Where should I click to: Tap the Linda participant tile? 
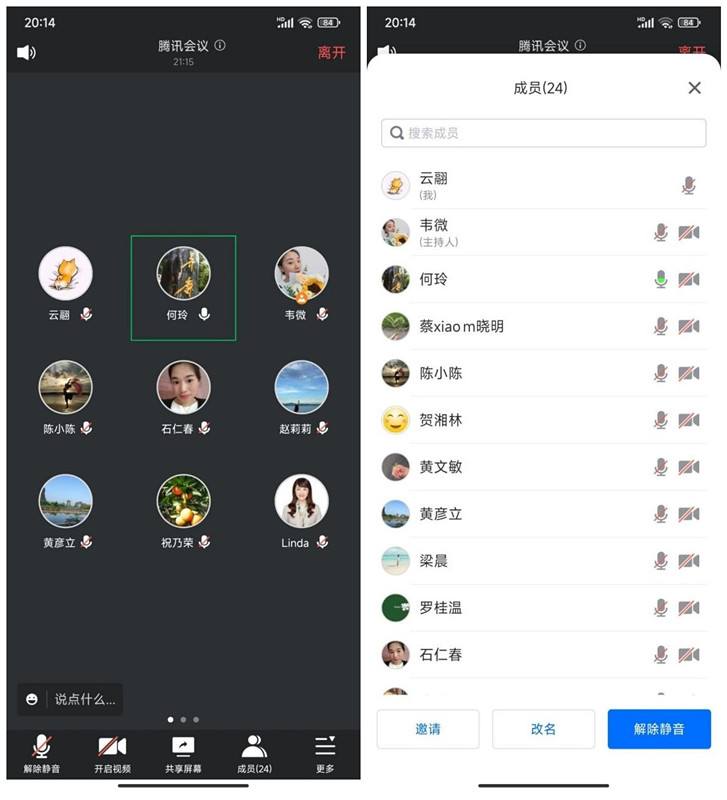pyautogui.click(x=301, y=510)
